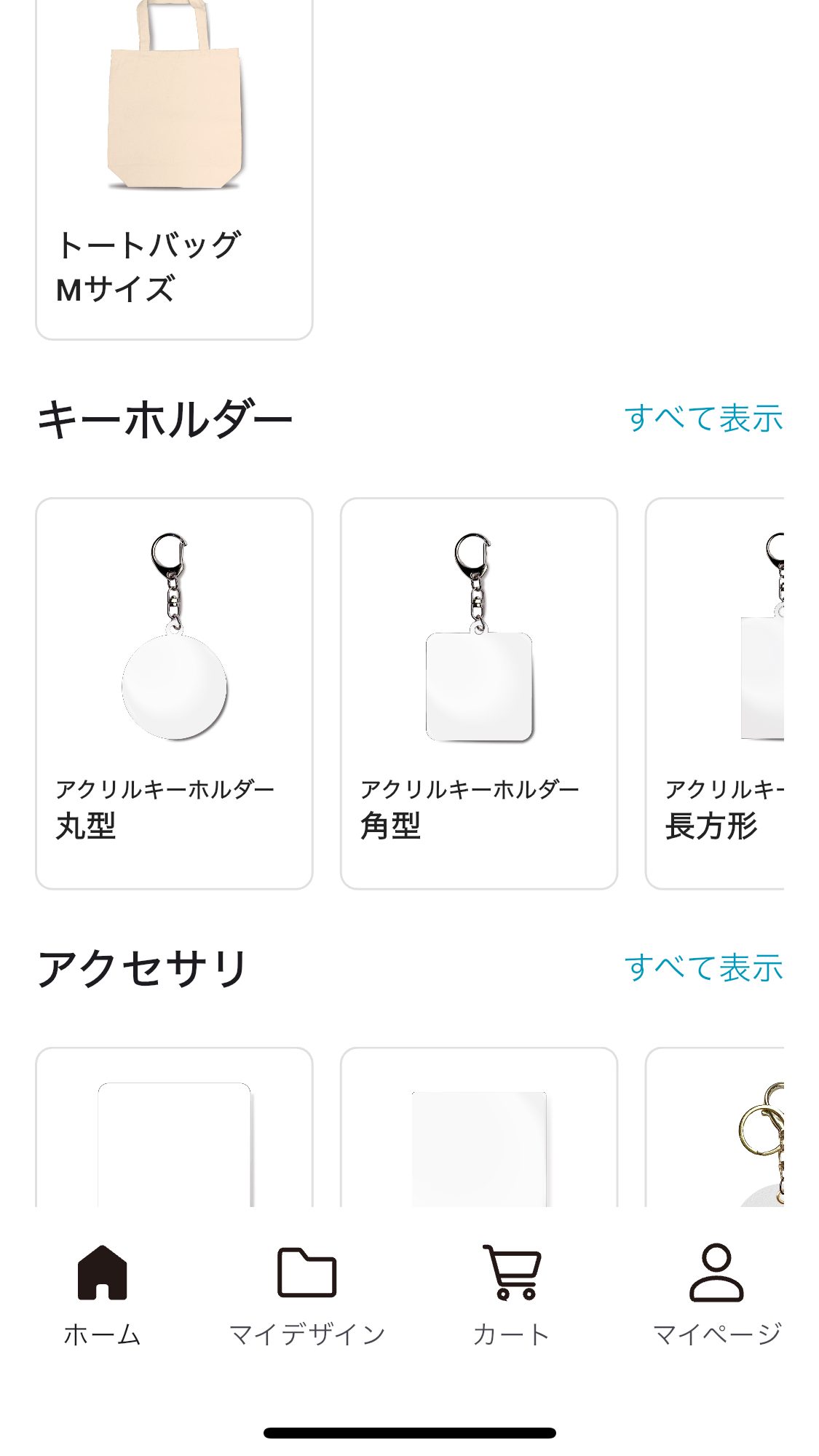Show all items in キーホルダー section

pyautogui.click(x=703, y=418)
